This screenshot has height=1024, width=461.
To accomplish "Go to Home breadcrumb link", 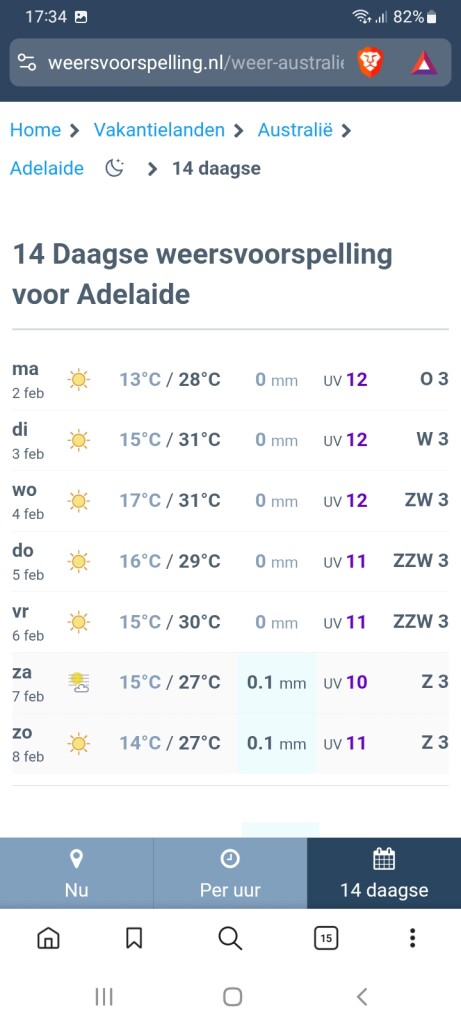I will coord(35,130).
